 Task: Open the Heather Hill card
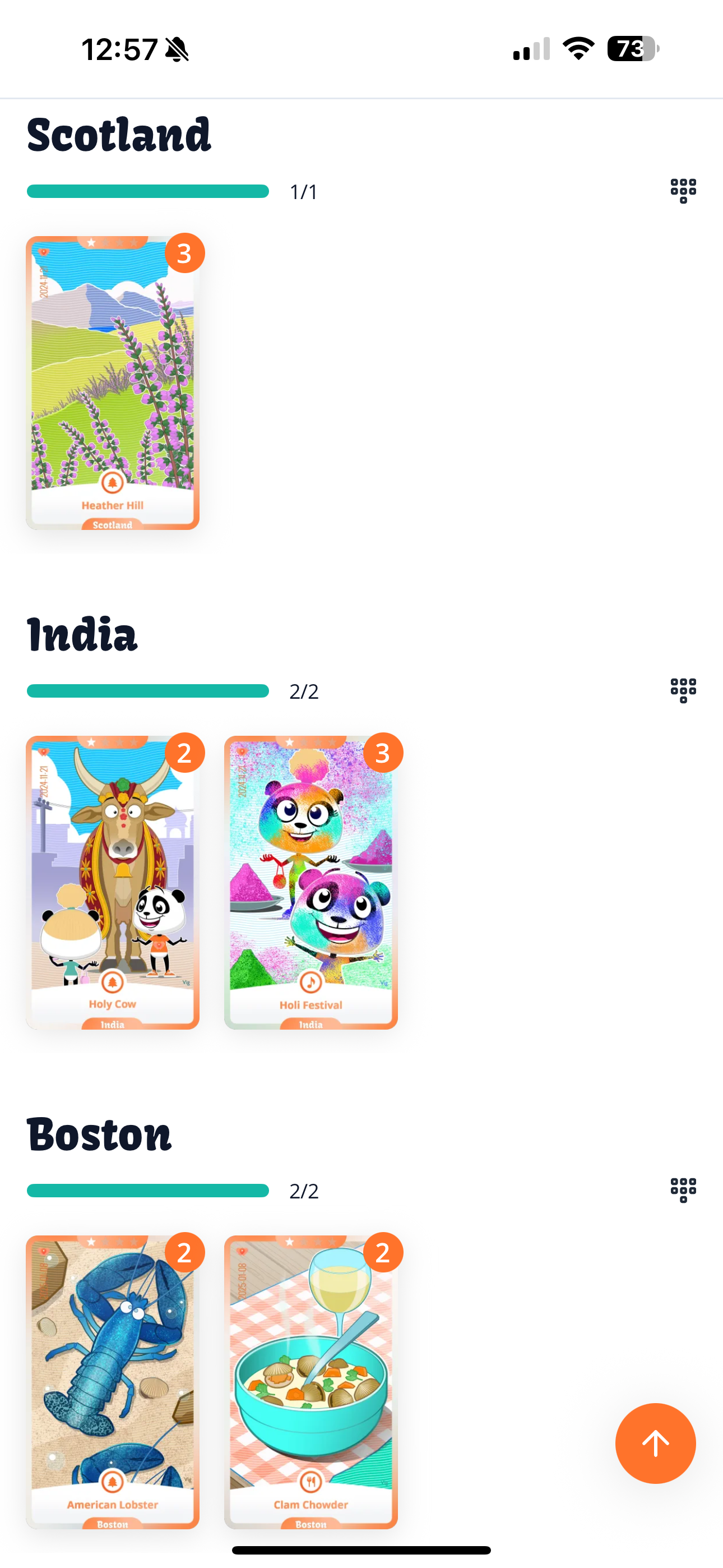(x=113, y=383)
